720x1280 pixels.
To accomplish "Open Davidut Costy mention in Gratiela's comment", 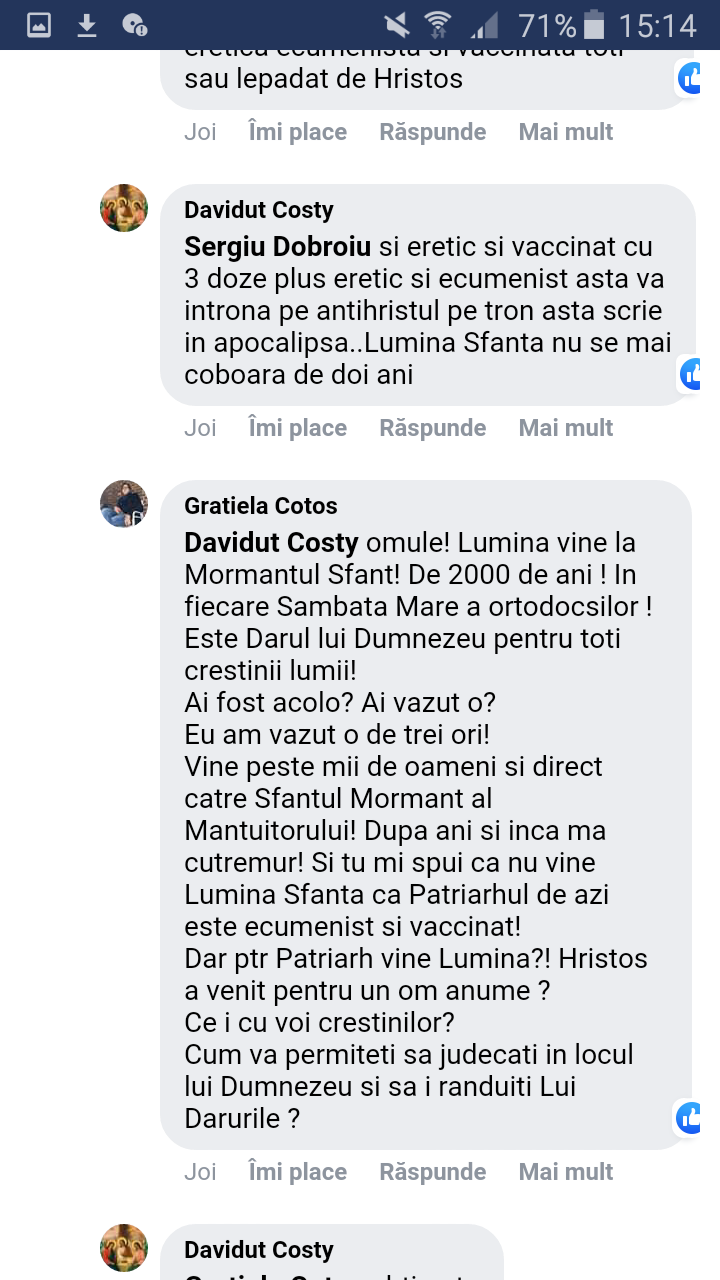I will click(271, 543).
